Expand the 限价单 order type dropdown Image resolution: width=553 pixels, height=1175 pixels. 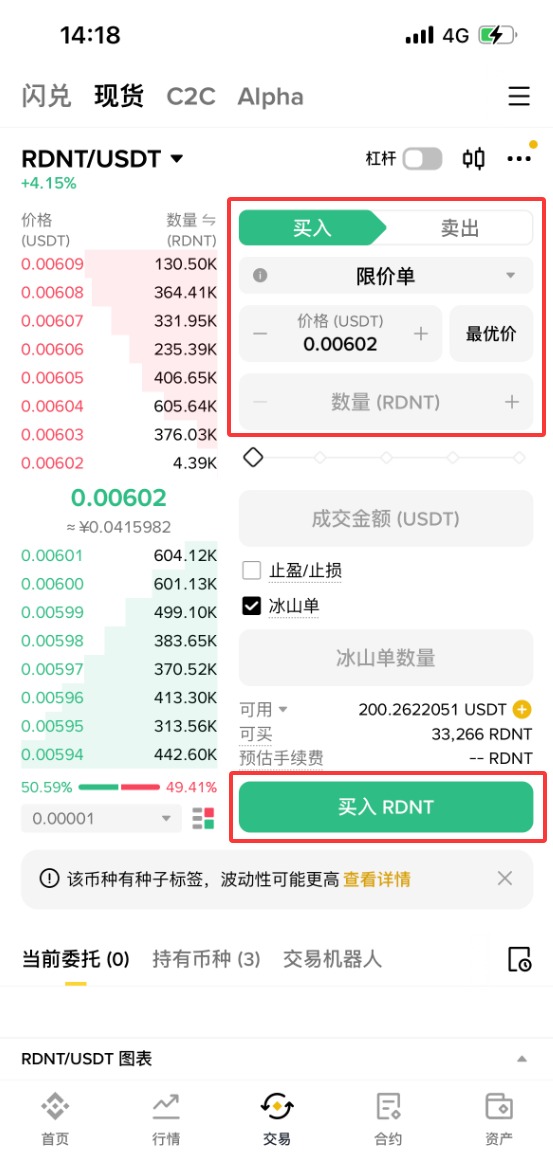[386, 276]
